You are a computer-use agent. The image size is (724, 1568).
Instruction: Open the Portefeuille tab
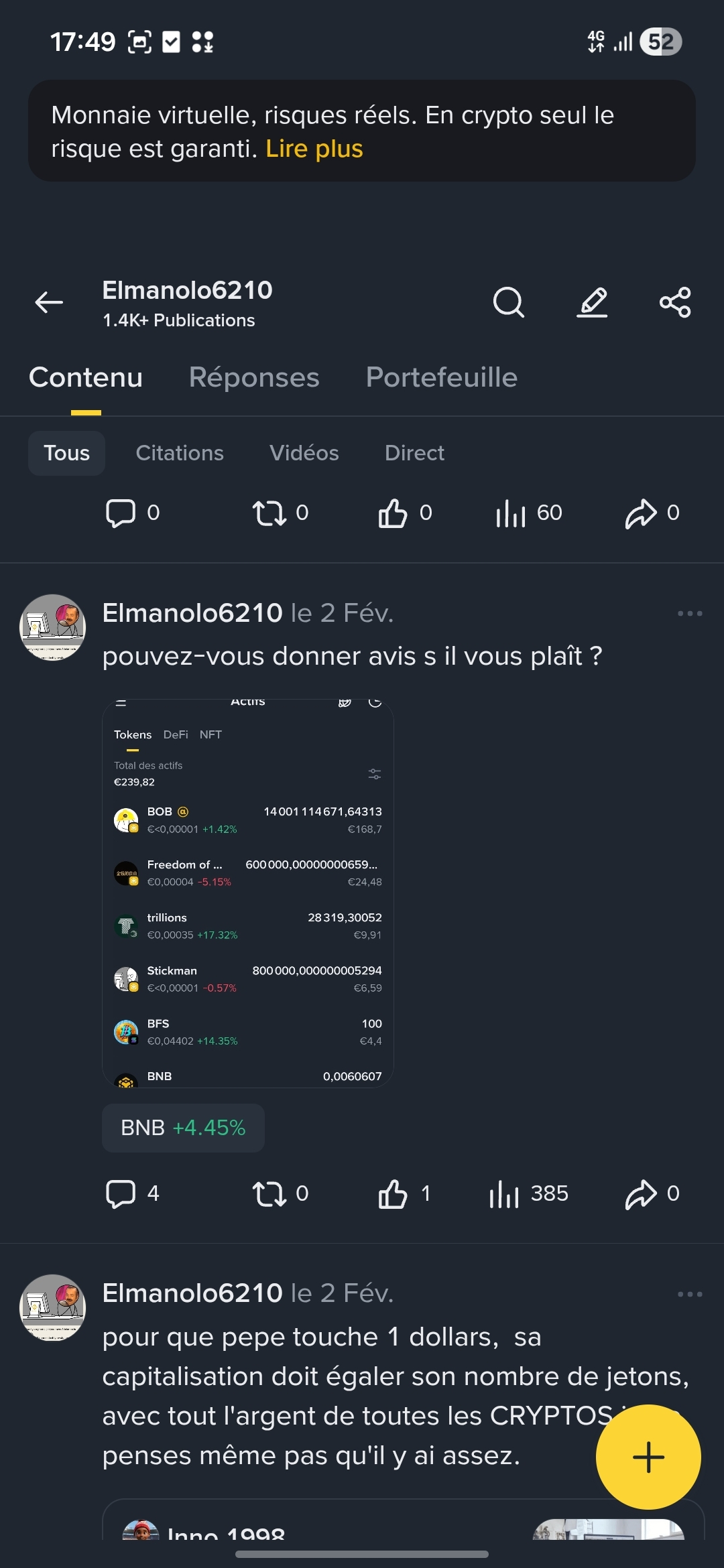coord(441,378)
